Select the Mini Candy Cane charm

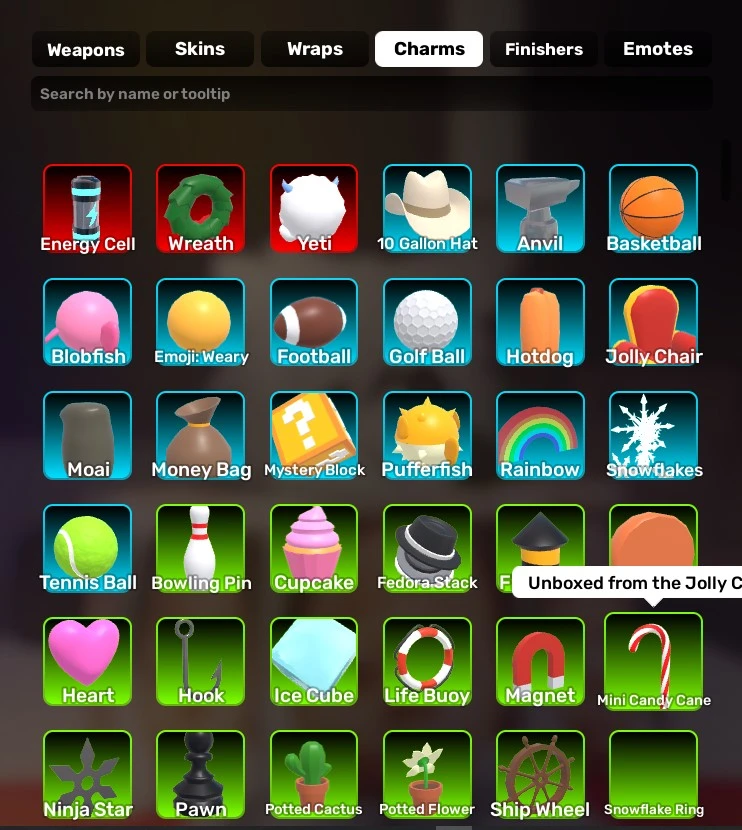654,661
